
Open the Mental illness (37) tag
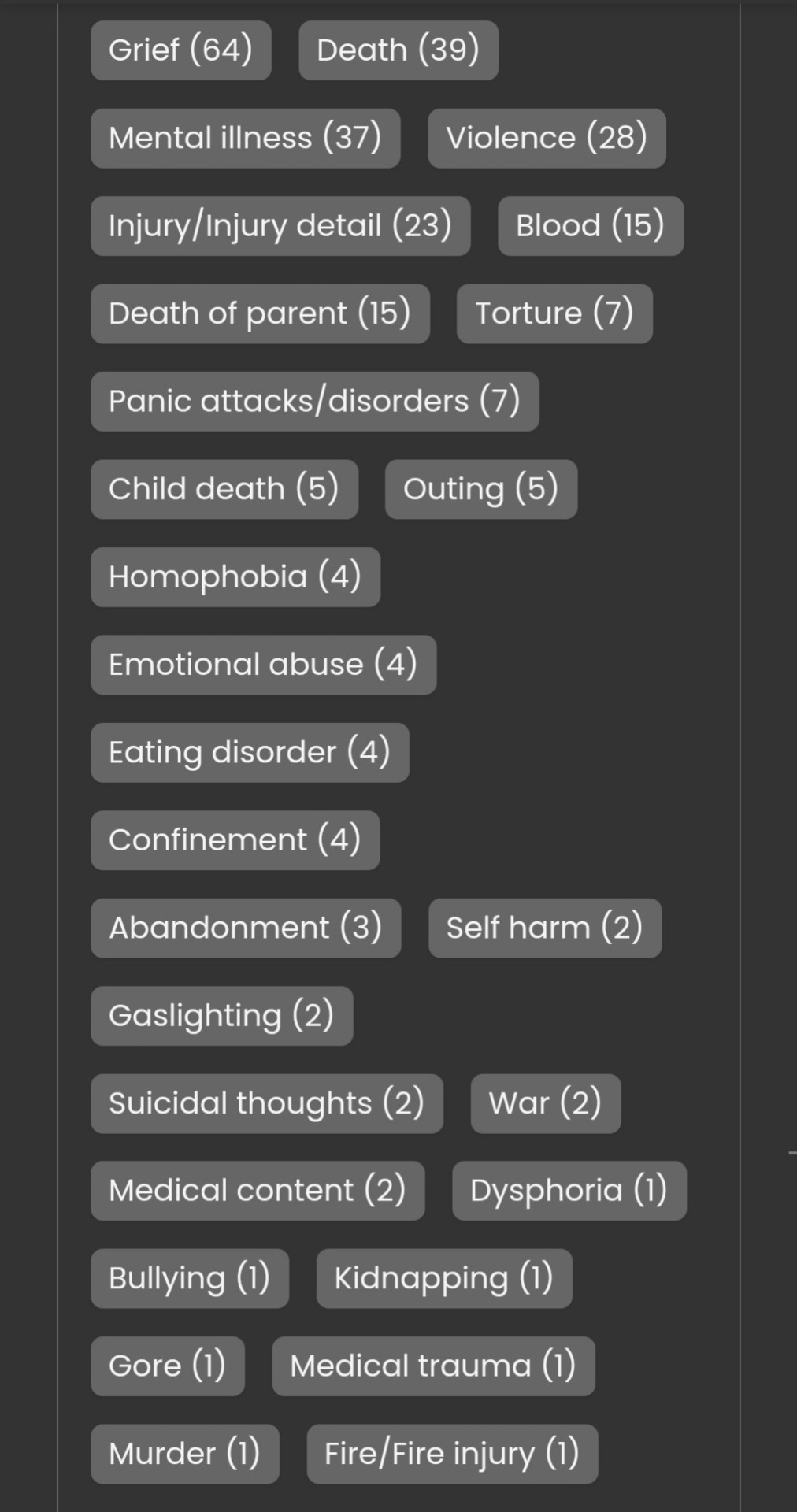click(245, 138)
